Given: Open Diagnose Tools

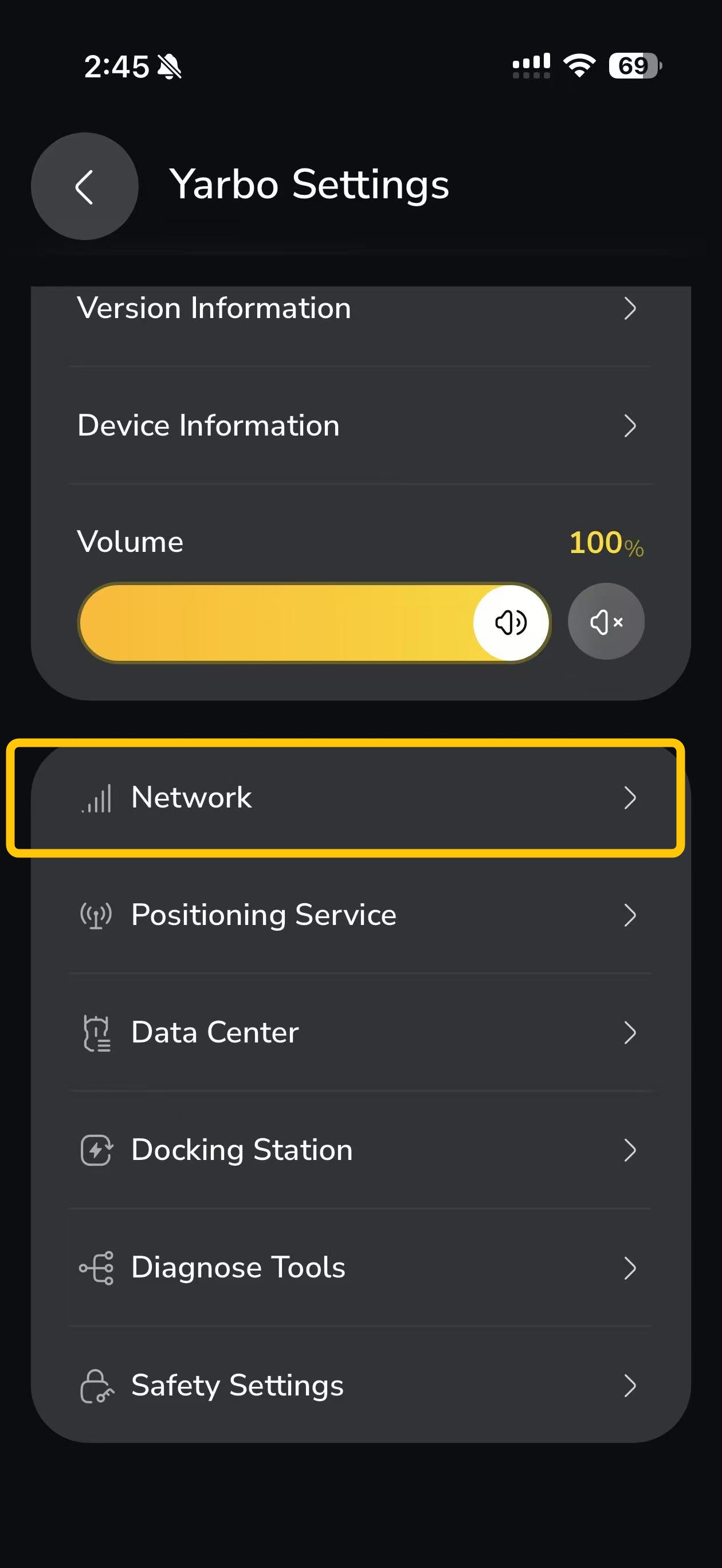Looking at the screenshot, I should click(x=360, y=1267).
